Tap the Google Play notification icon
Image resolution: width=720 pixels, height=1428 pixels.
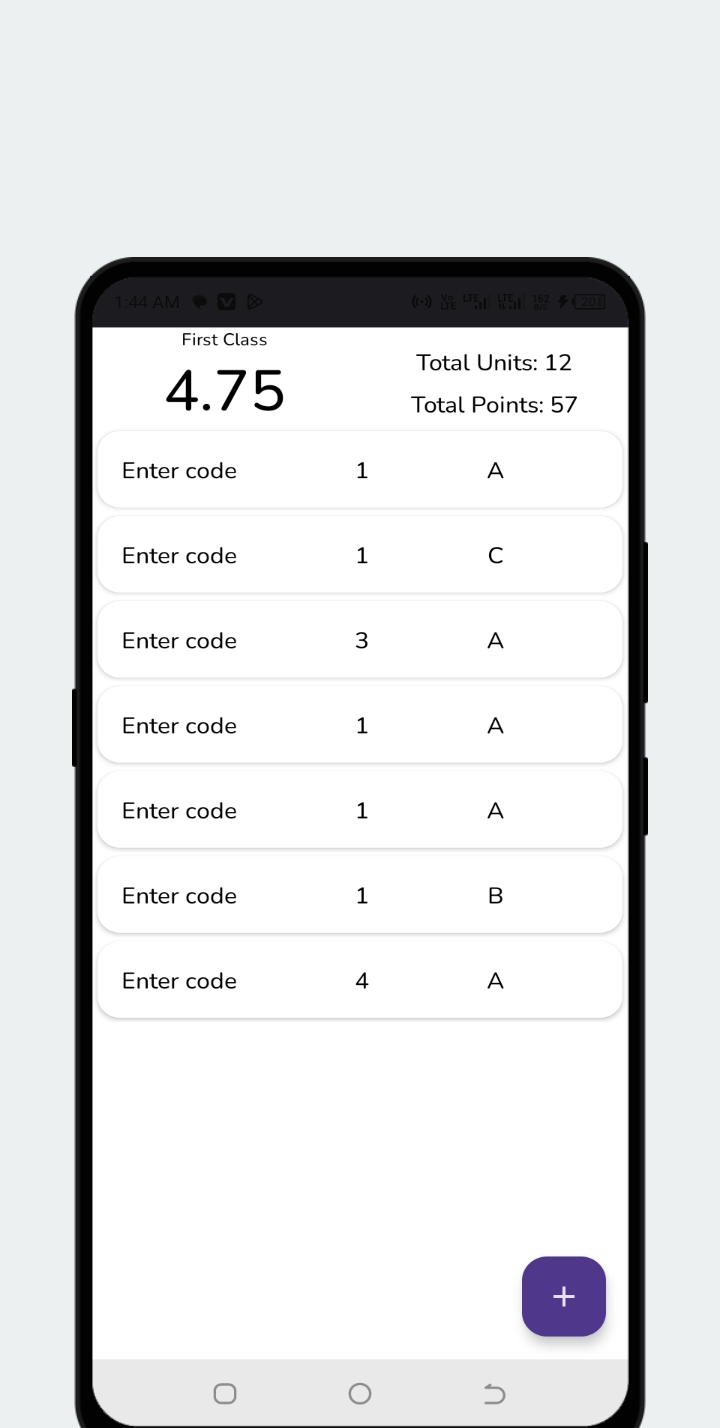point(254,302)
